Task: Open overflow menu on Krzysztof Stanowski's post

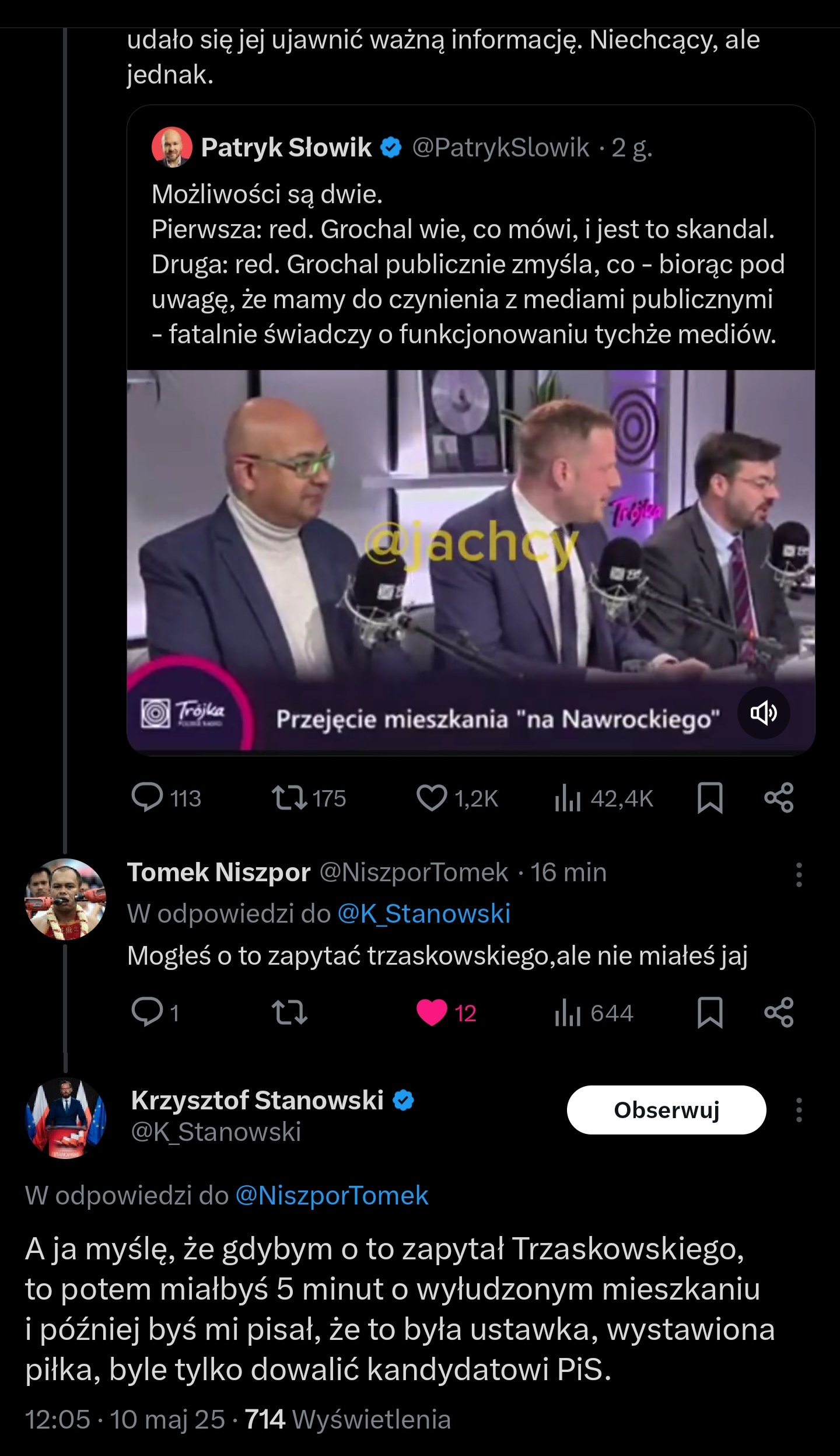Action: (799, 1110)
